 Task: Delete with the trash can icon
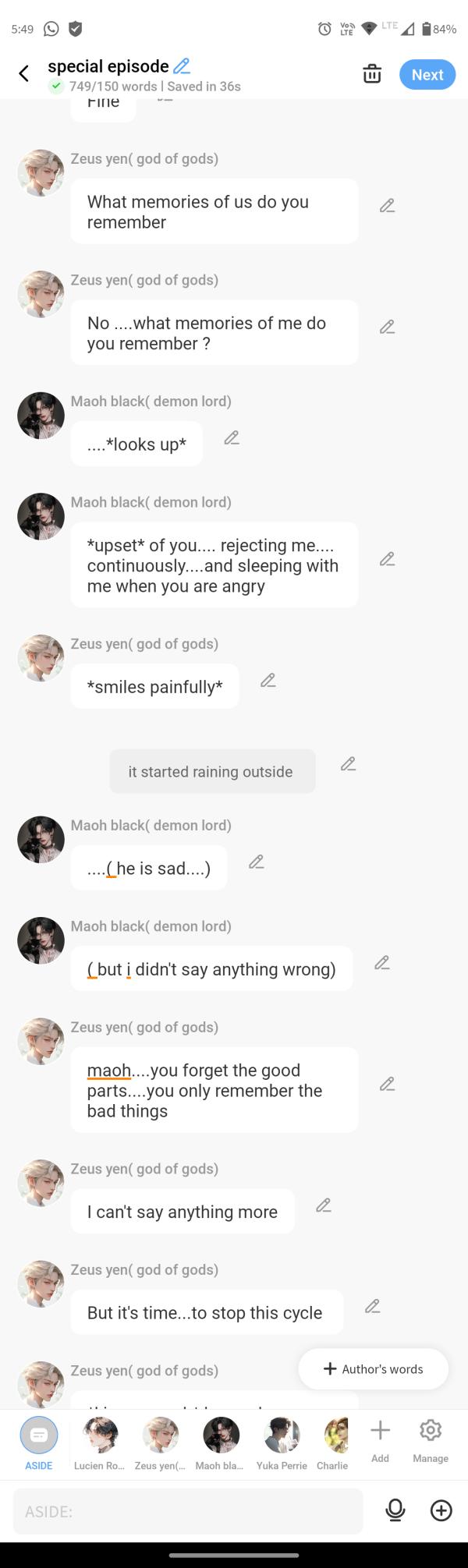[372, 74]
